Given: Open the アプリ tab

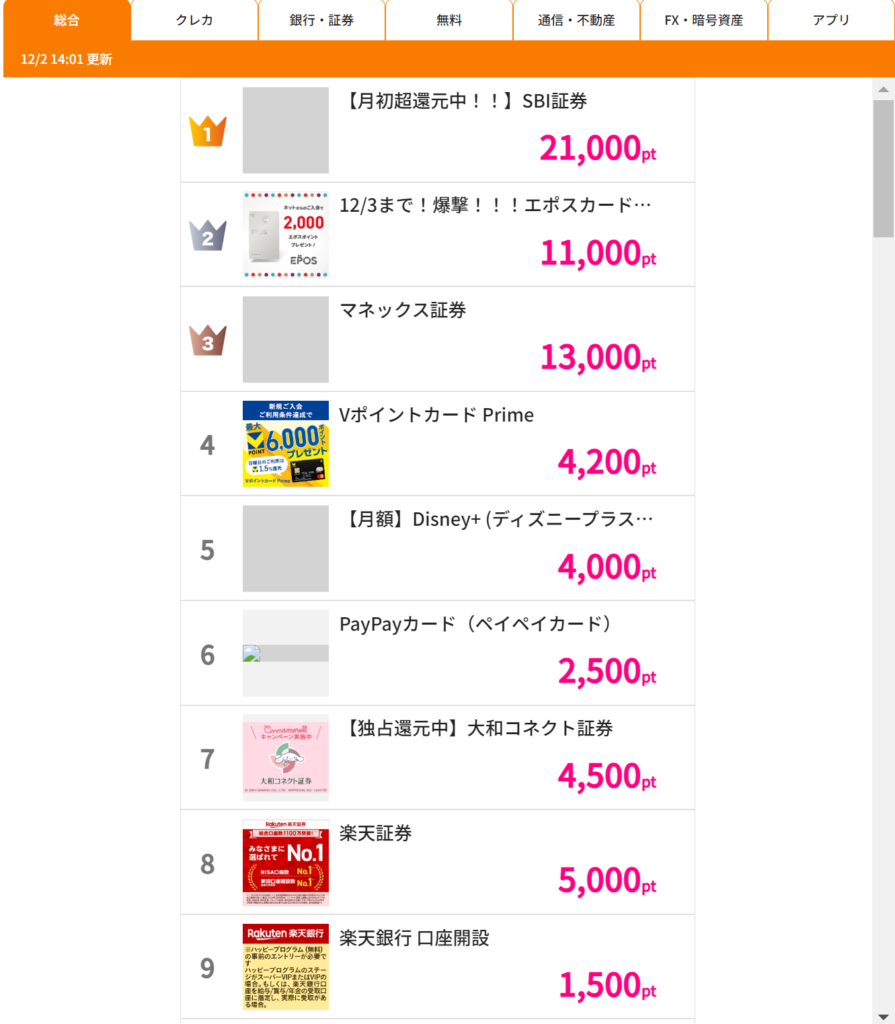Looking at the screenshot, I should tap(831, 20).
